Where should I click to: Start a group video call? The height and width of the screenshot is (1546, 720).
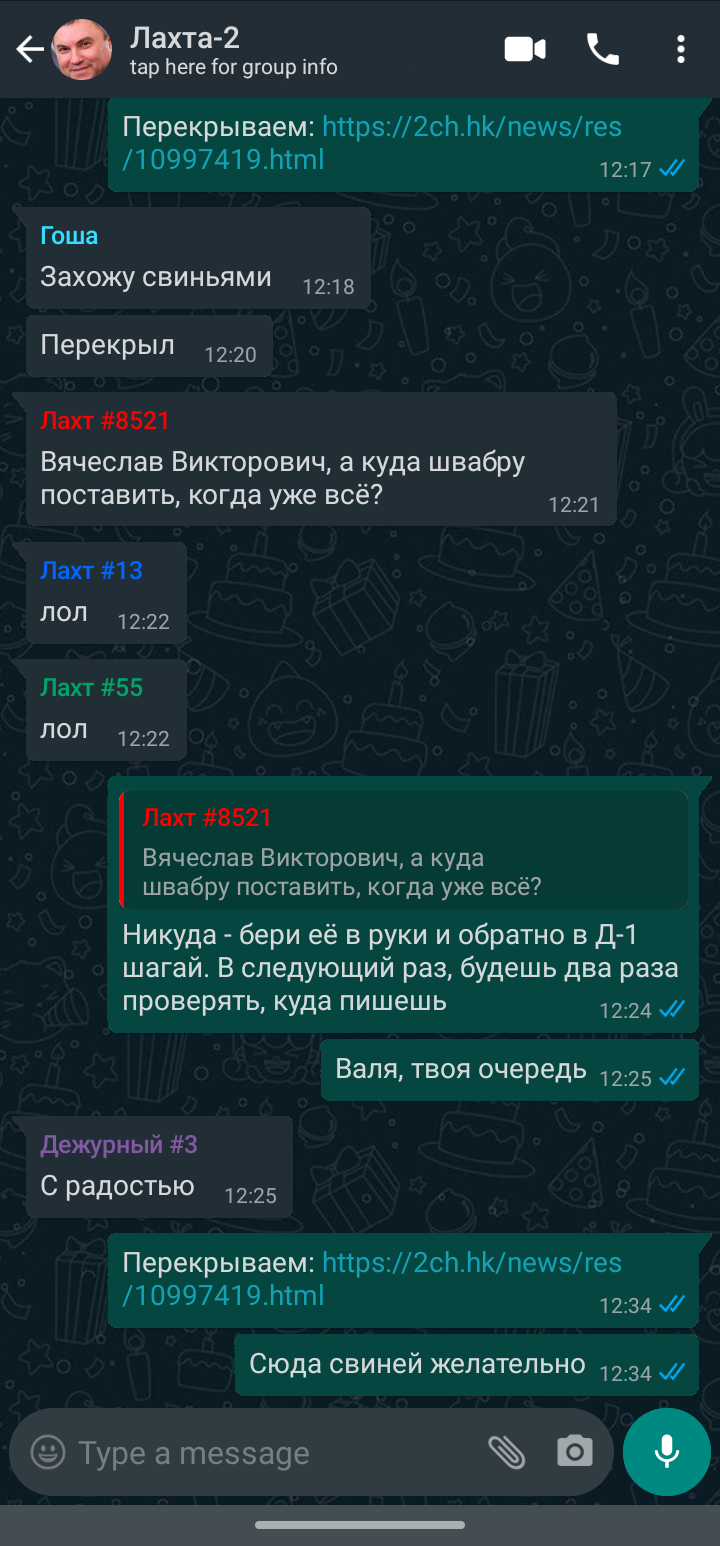coord(525,49)
